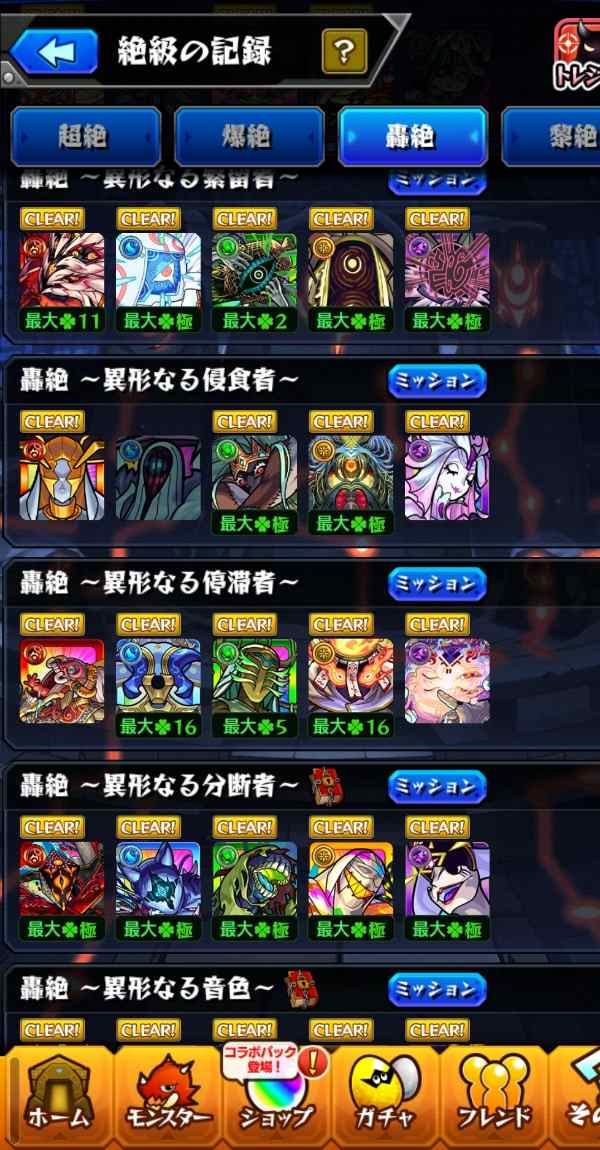Open the green monster in 異形なる分断者 row

tap(254, 879)
